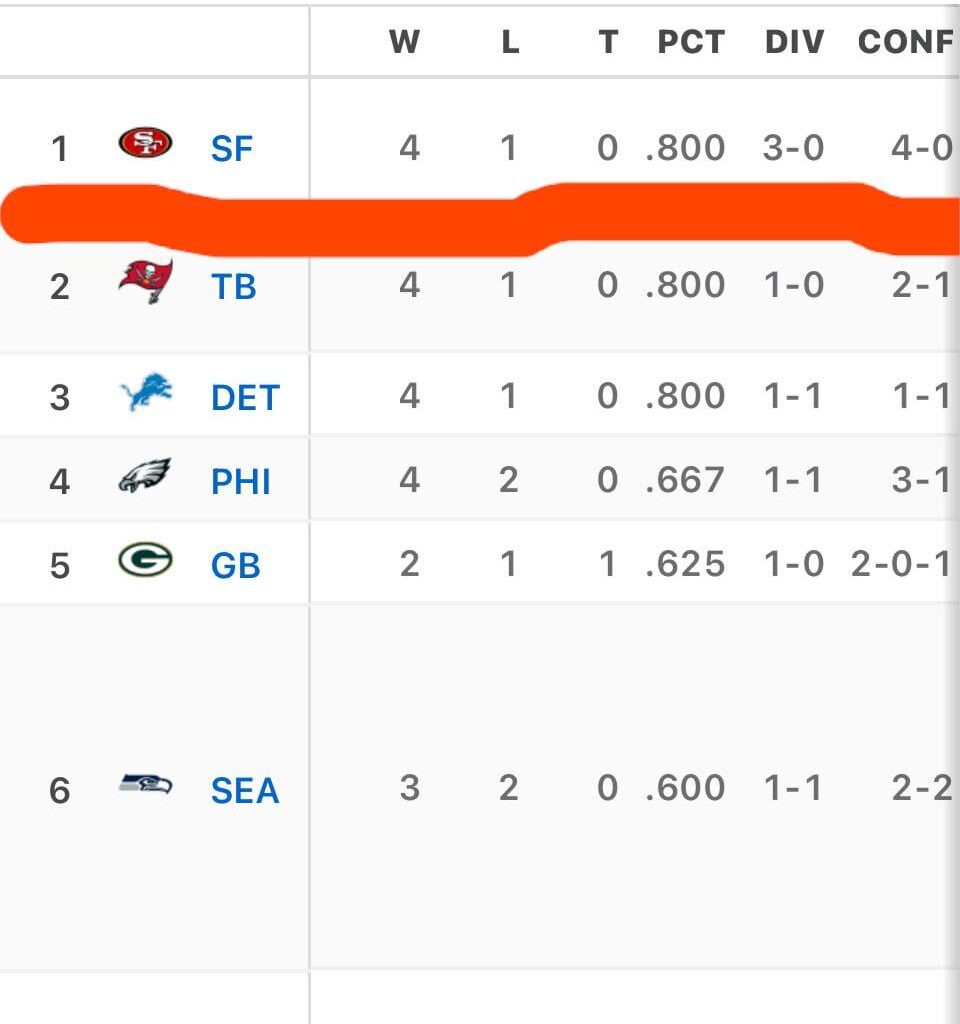Viewport: 960px width, 1024px height.
Task: Sort standings by the T column header
Action: [610, 42]
